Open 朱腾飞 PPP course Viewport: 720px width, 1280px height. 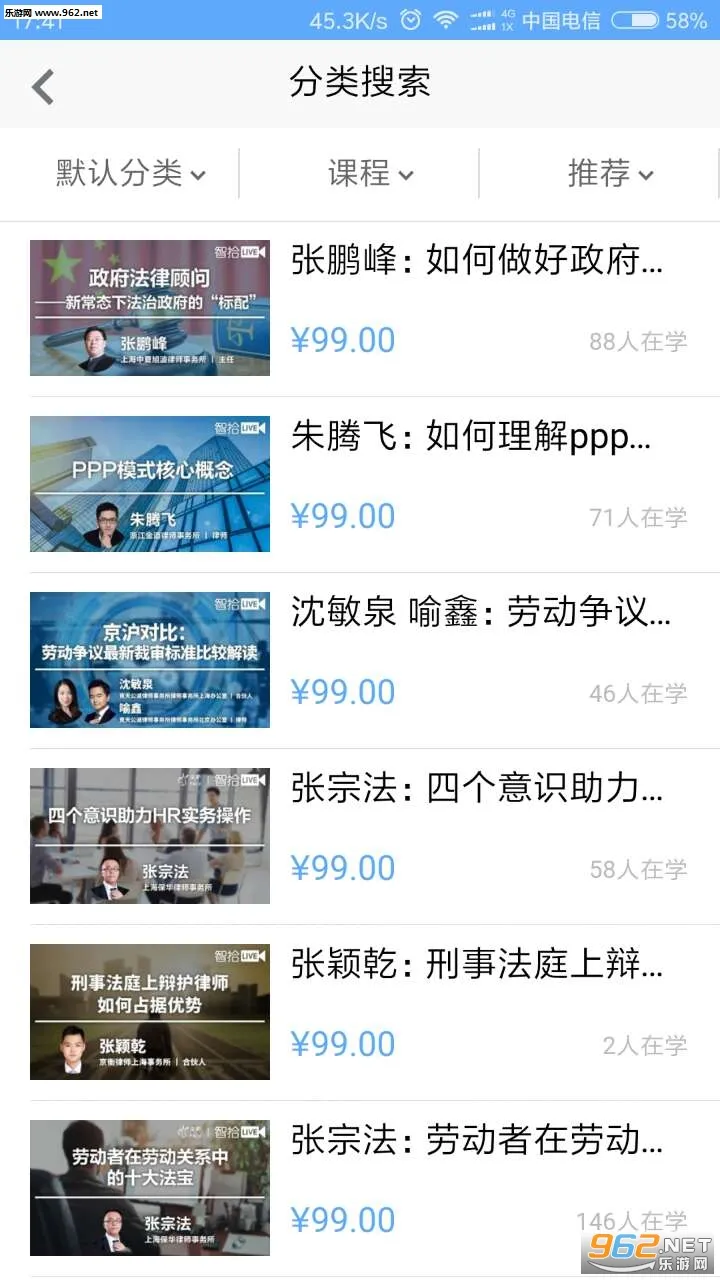(470, 438)
